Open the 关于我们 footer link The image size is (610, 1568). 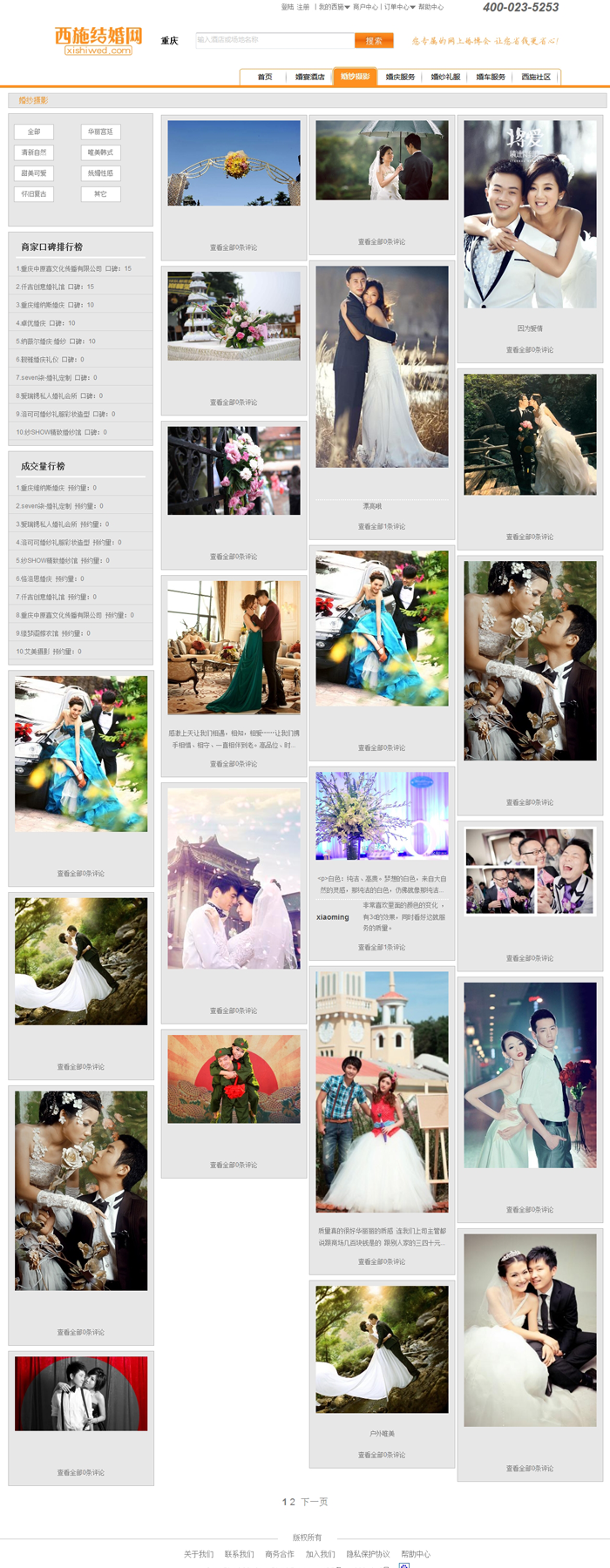pyautogui.click(x=199, y=1554)
